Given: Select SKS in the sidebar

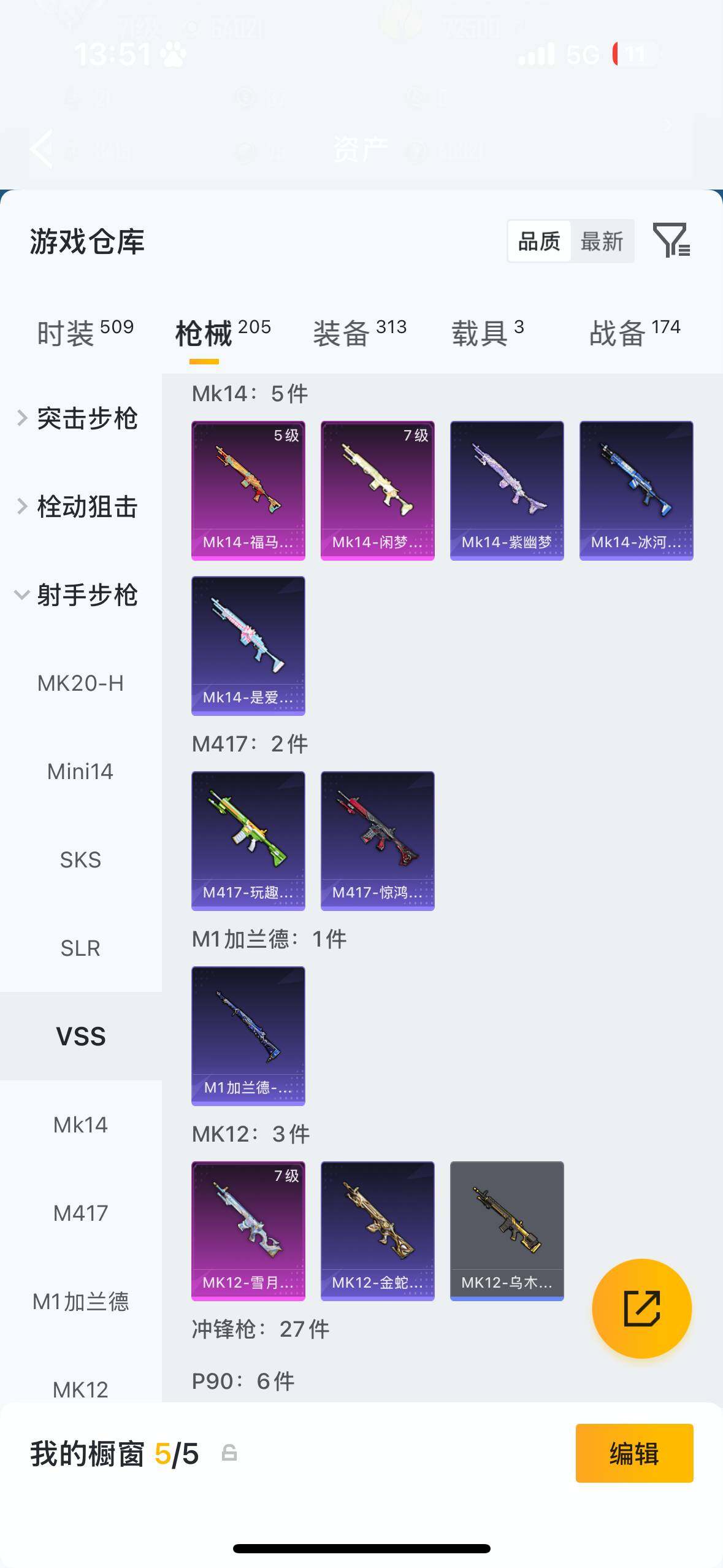Looking at the screenshot, I should 80,859.
